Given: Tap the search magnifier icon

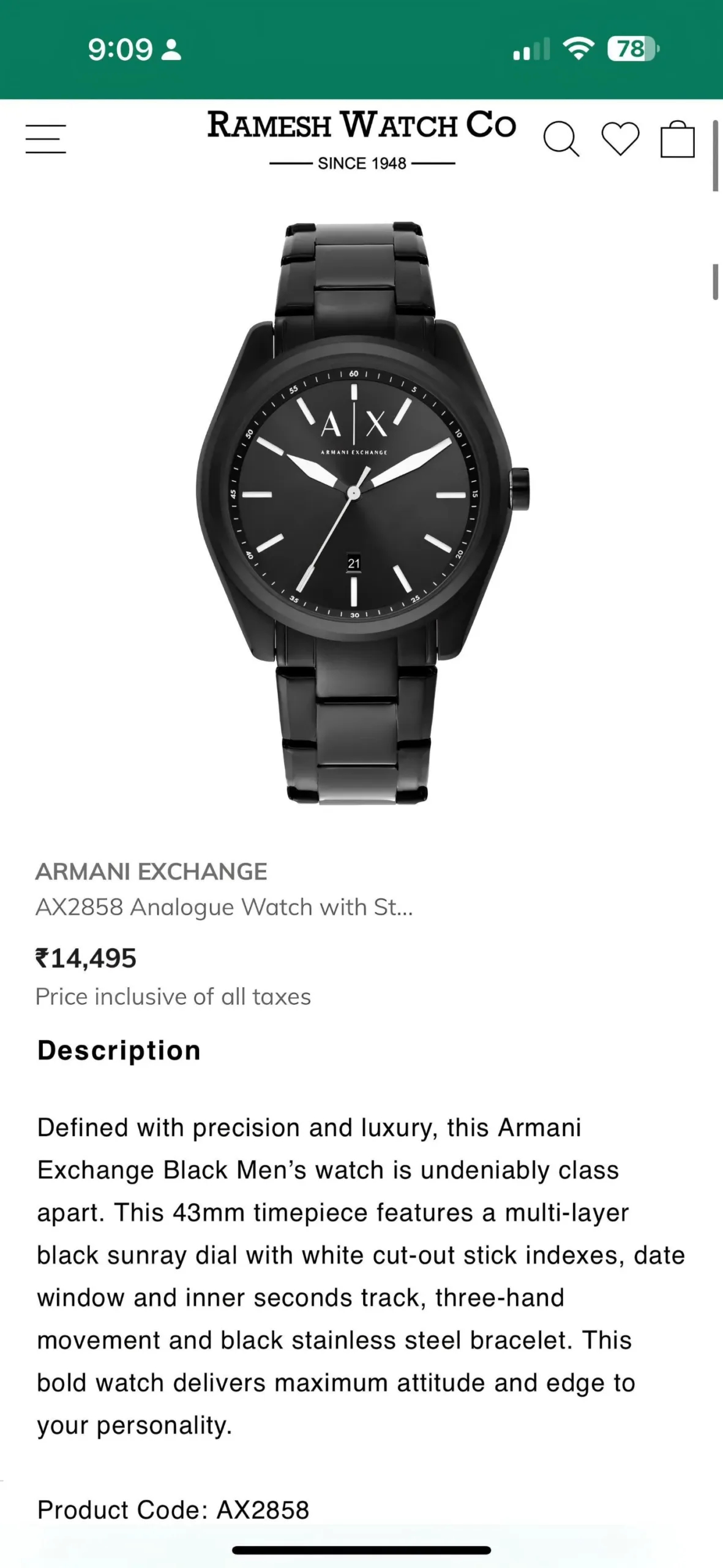Looking at the screenshot, I should point(560,139).
